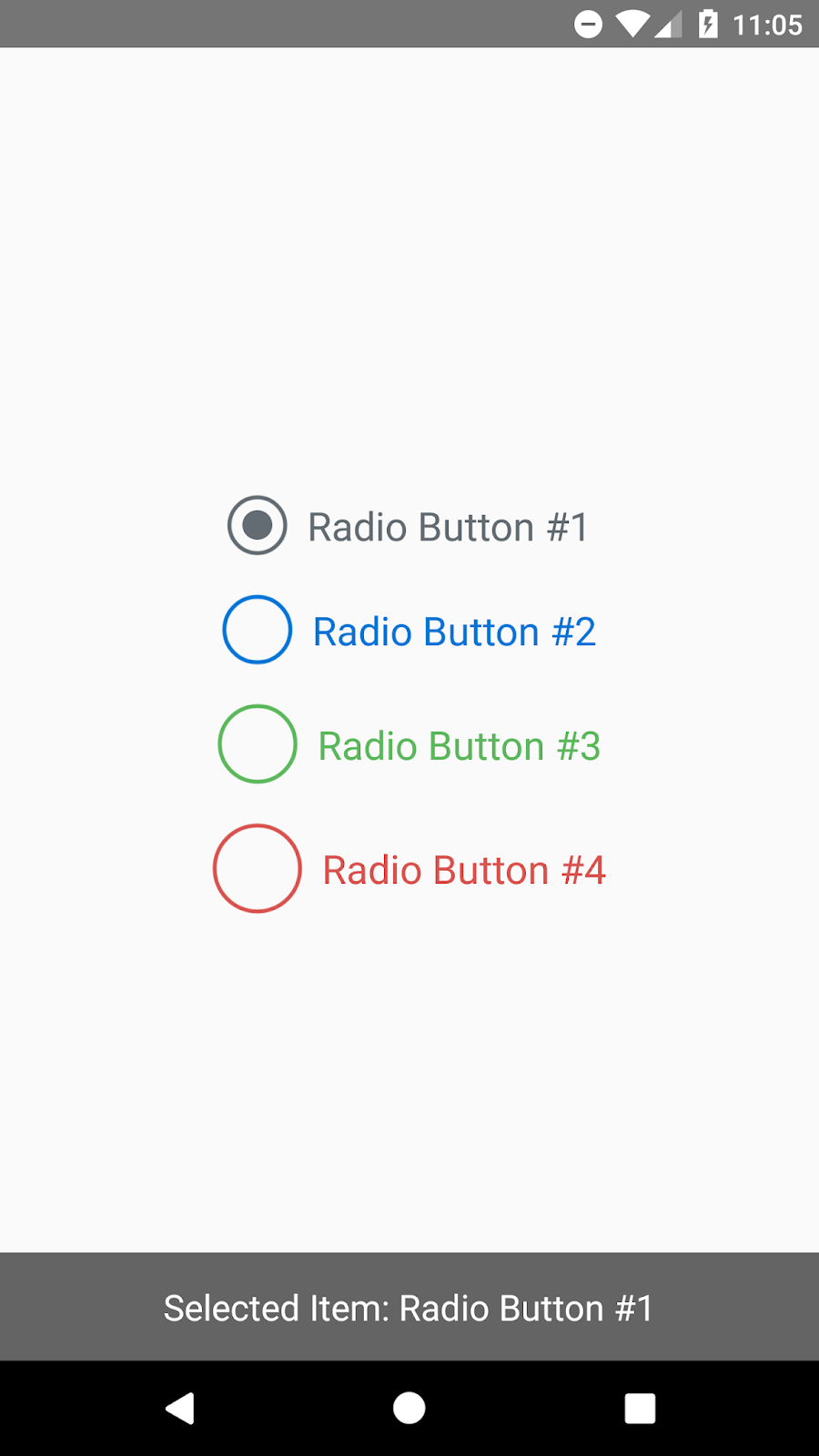Tap the do-not-disturb status icon
This screenshot has height=1456, width=819.
(x=589, y=24)
